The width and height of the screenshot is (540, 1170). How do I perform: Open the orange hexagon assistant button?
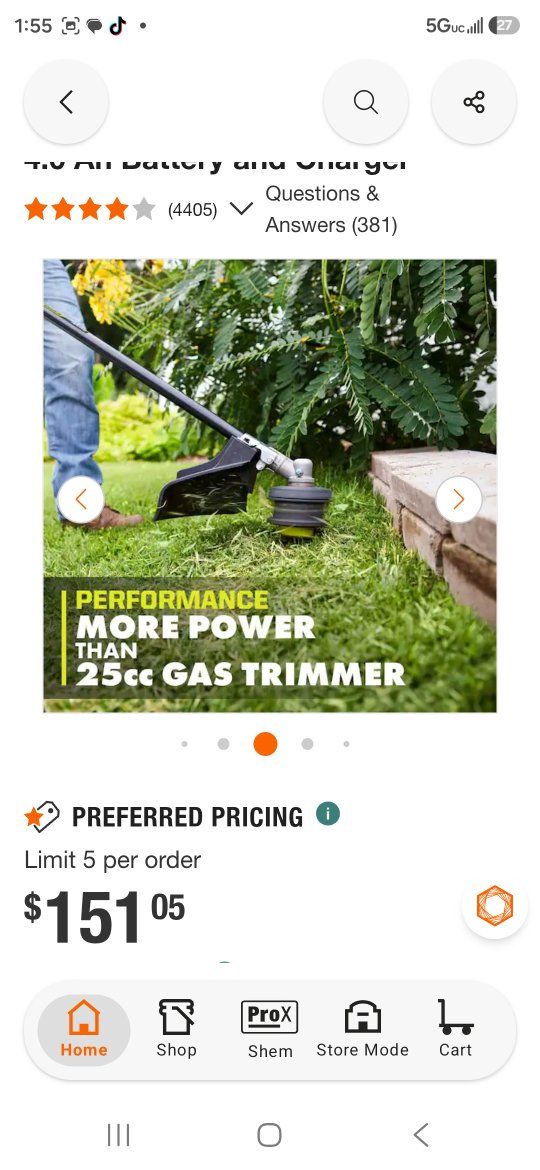click(x=495, y=905)
